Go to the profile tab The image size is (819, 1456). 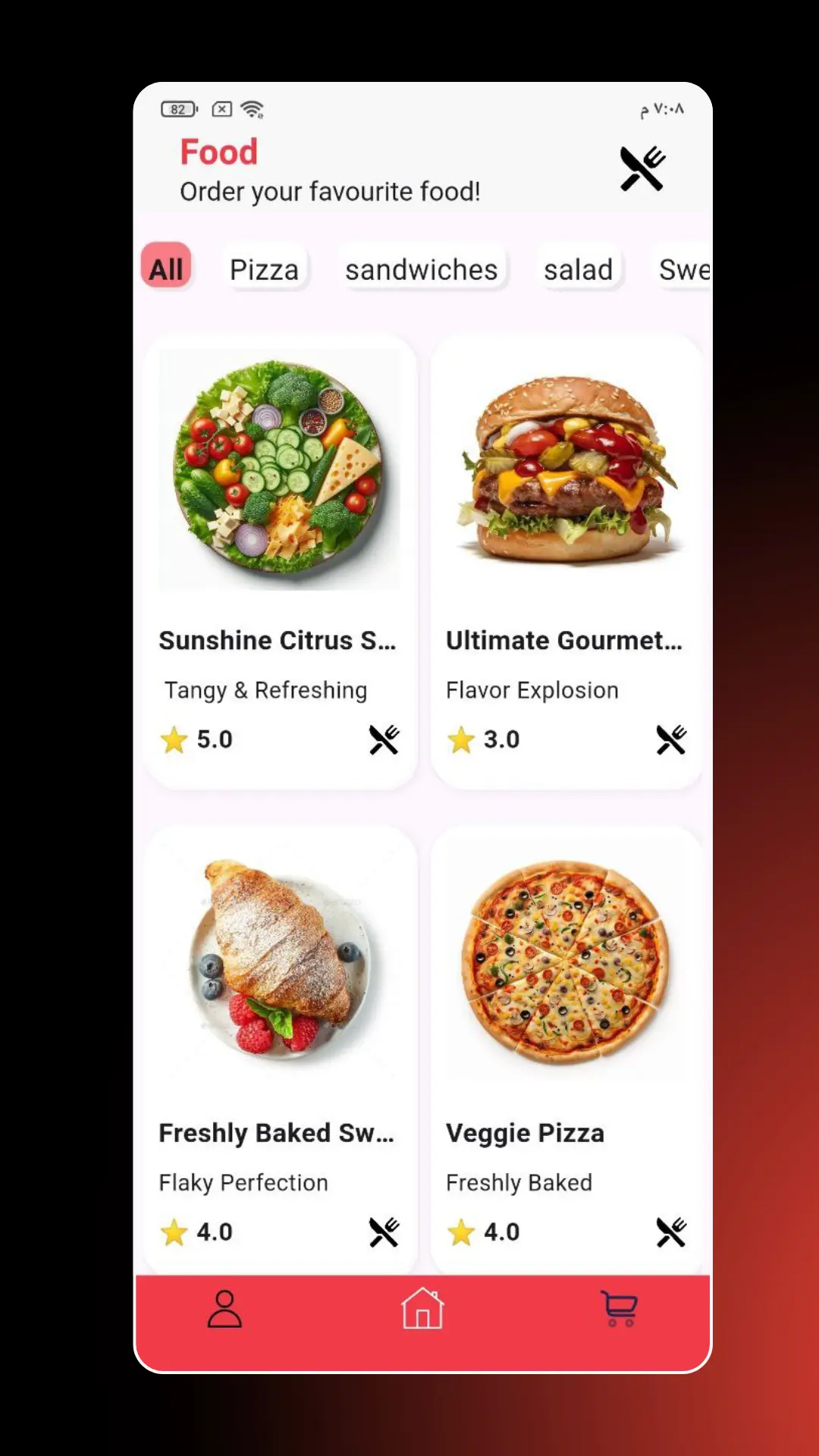[x=224, y=1309]
